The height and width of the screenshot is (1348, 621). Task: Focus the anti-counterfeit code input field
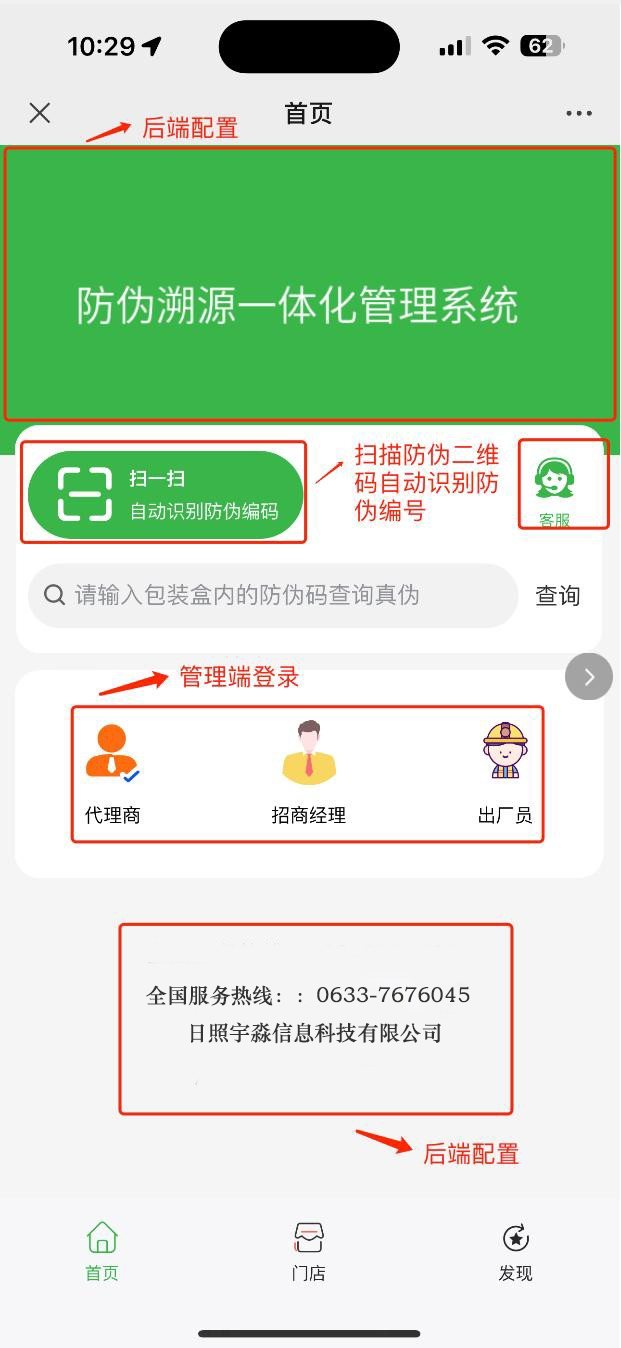280,596
